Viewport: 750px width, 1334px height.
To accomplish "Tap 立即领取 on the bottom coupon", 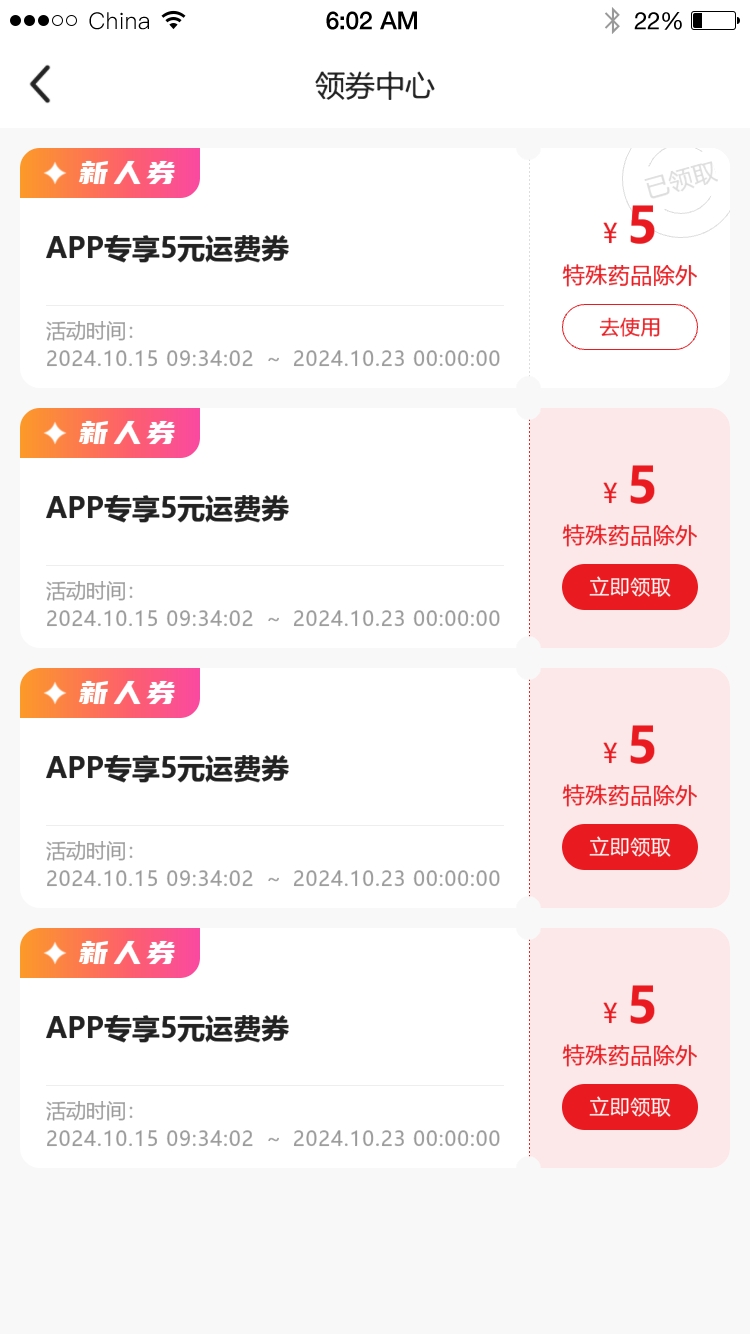I will click(x=629, y=1107).
